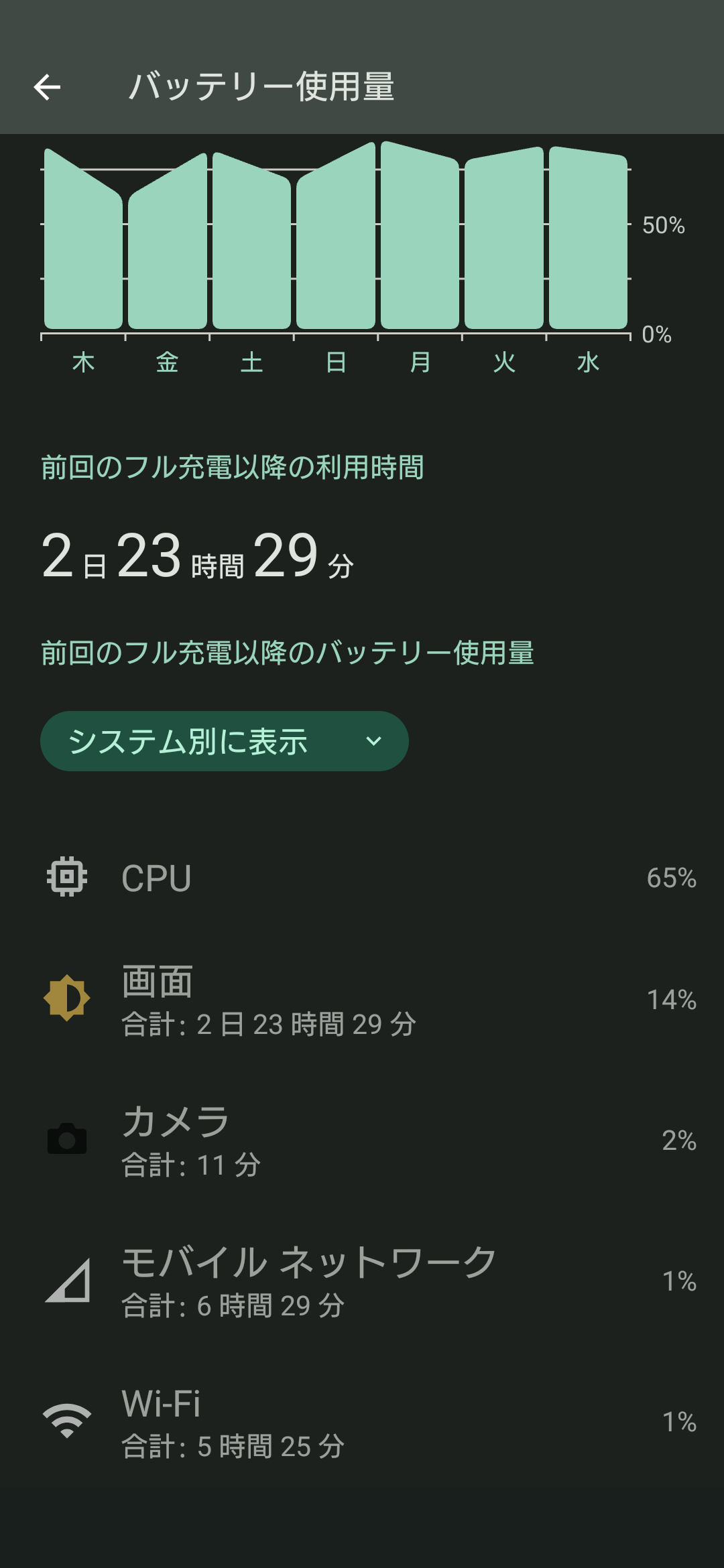Select the 金 bar in the chart
Viewport: 724px width, 1568px height.
click(x=168, y=241)
